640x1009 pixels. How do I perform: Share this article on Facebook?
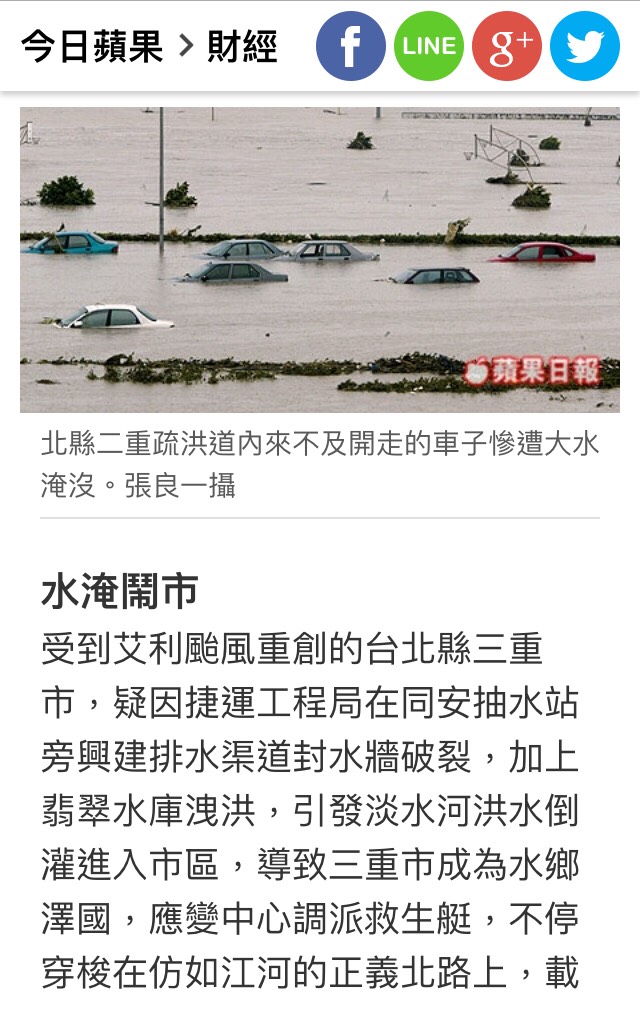coord(350,47)
